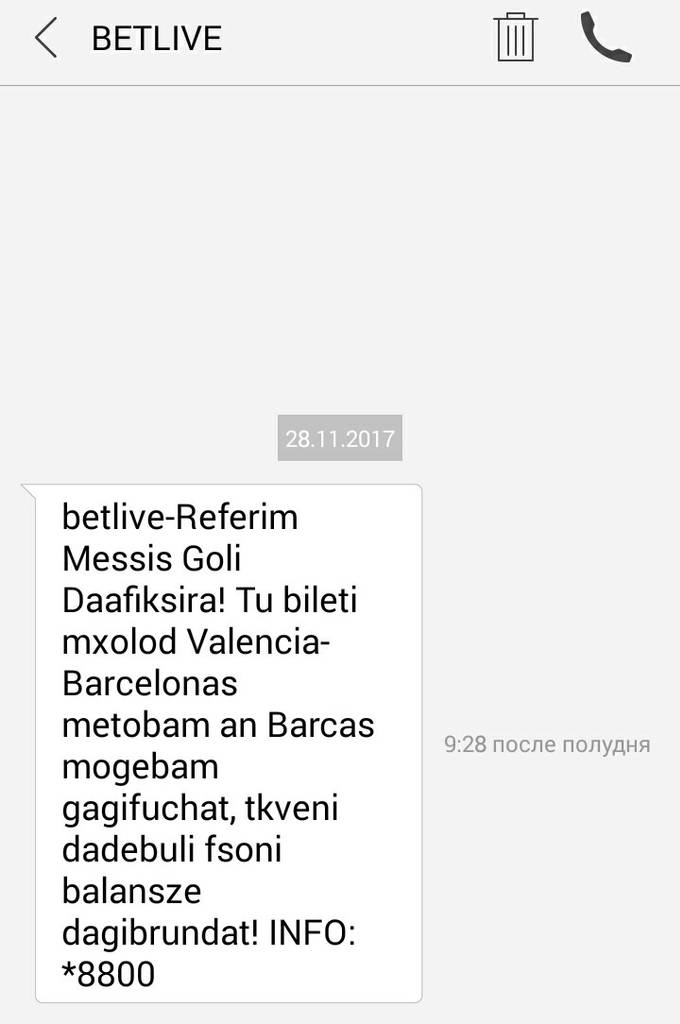Screen dimensions: 680x1024
Task: Call BETLIVE using the phone icon
Action: [606, 38]
